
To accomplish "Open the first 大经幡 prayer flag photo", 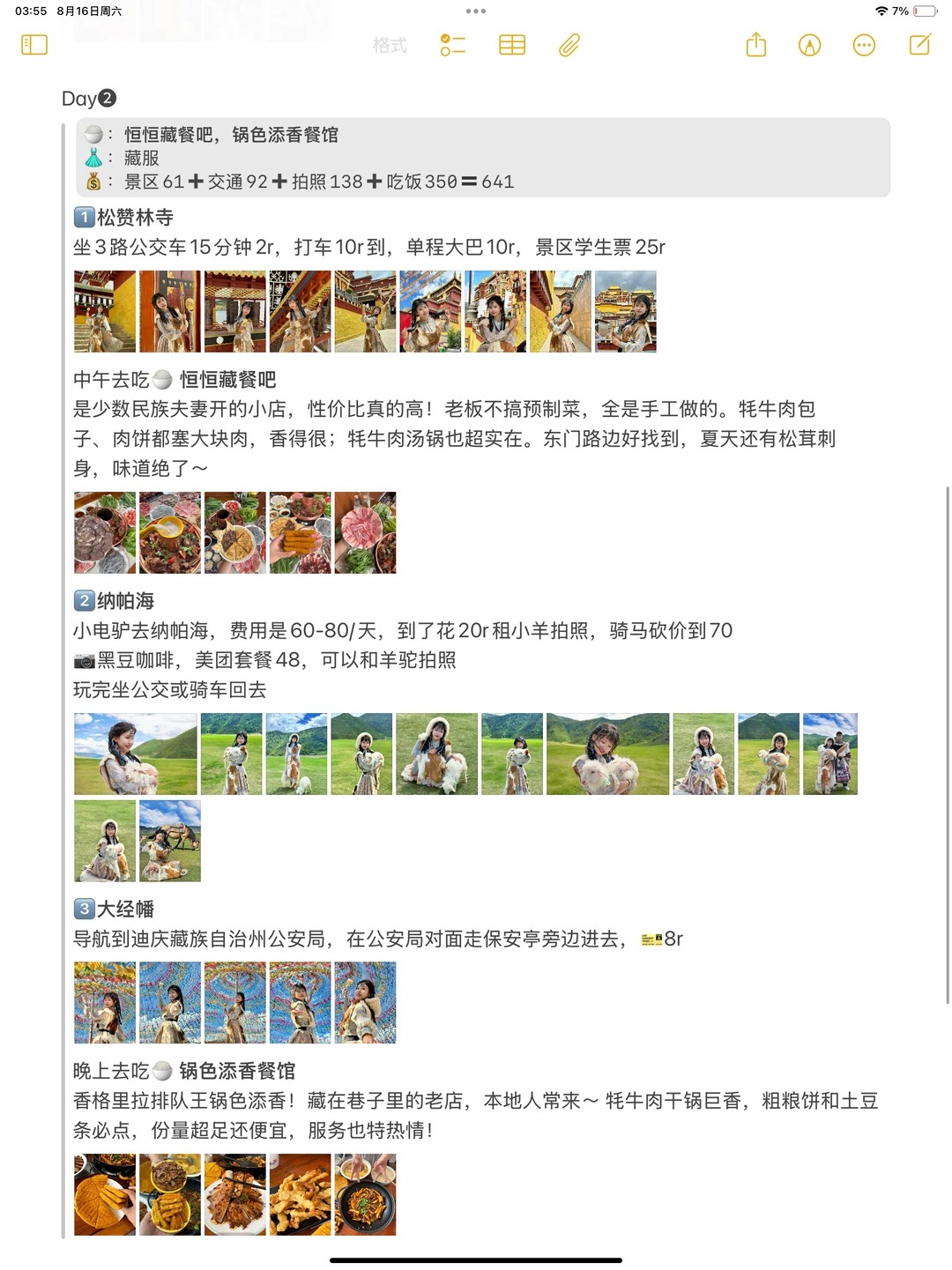I will pyautogui.click(x=105, y=1002).
